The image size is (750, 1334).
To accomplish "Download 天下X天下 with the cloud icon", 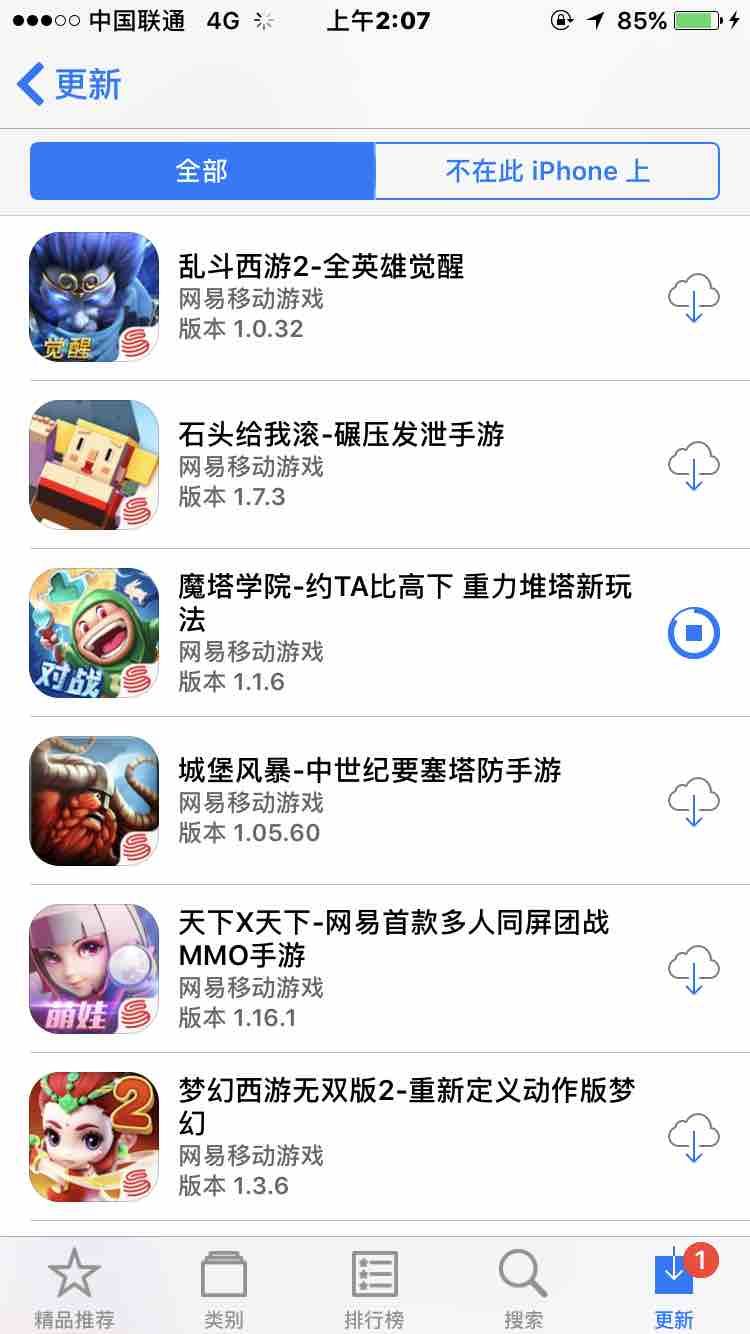I will 694,968.
